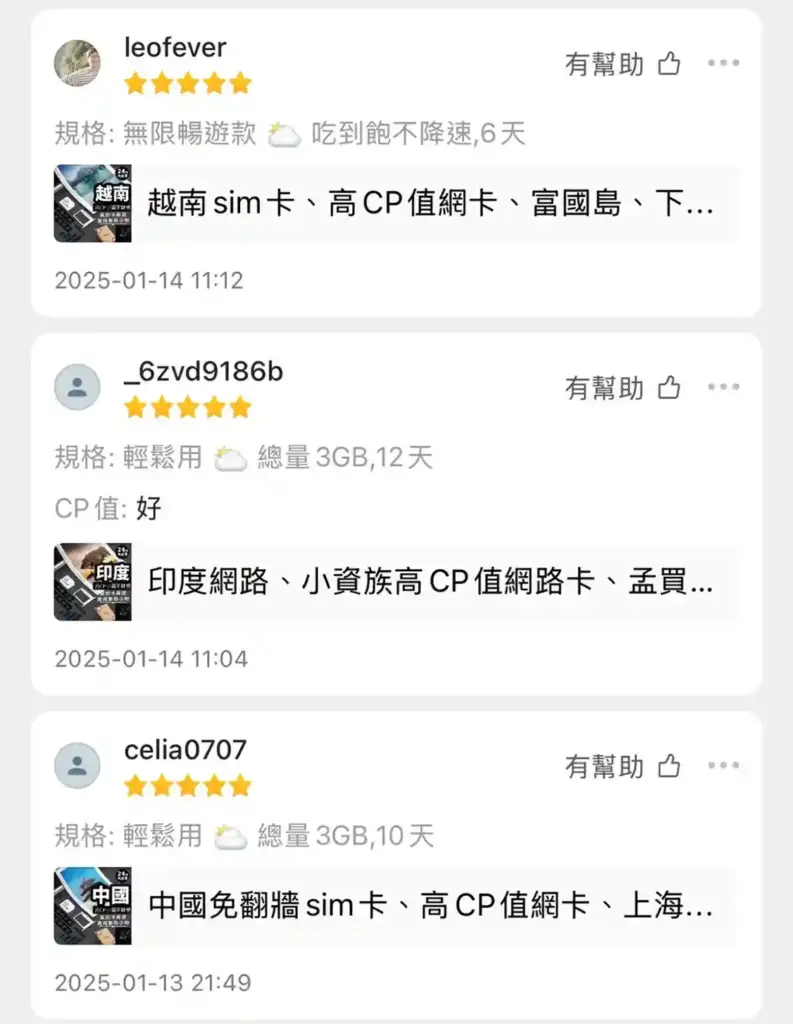This screenshot has height=1024, width=793.
Task: Click the fifth star in leofever's rating
Action: [x=238, y=83]
